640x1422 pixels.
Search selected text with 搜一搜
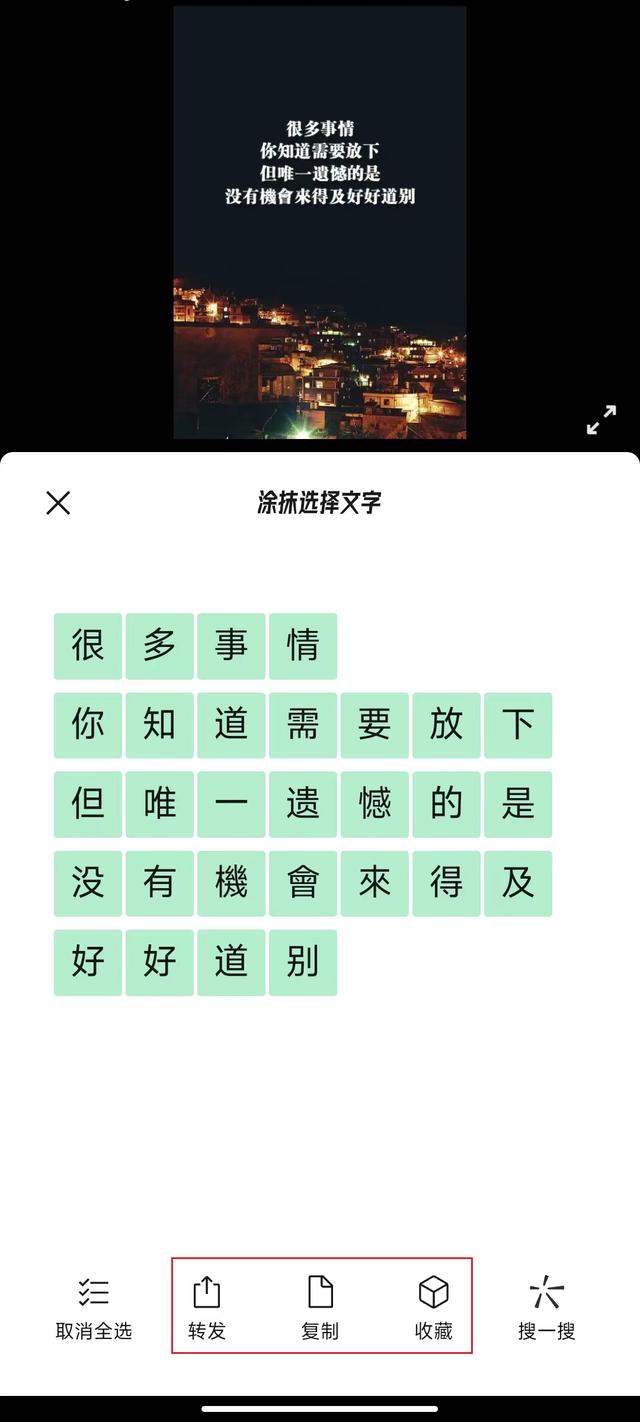[x=546, y=1308]
